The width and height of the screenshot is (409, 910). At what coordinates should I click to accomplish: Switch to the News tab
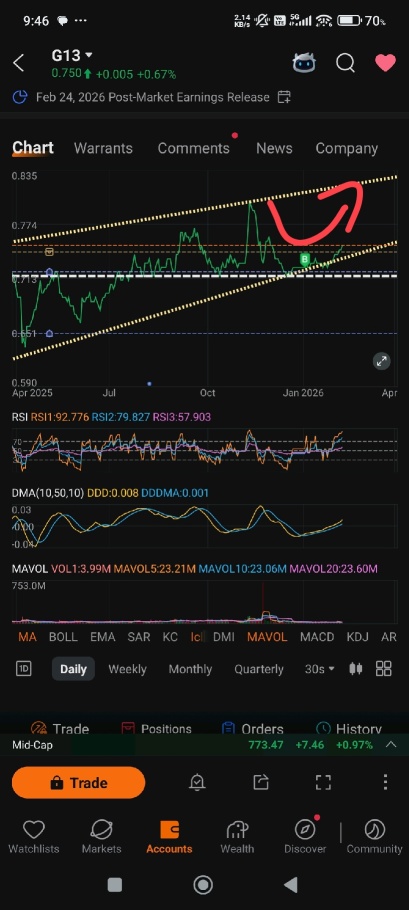274,149
